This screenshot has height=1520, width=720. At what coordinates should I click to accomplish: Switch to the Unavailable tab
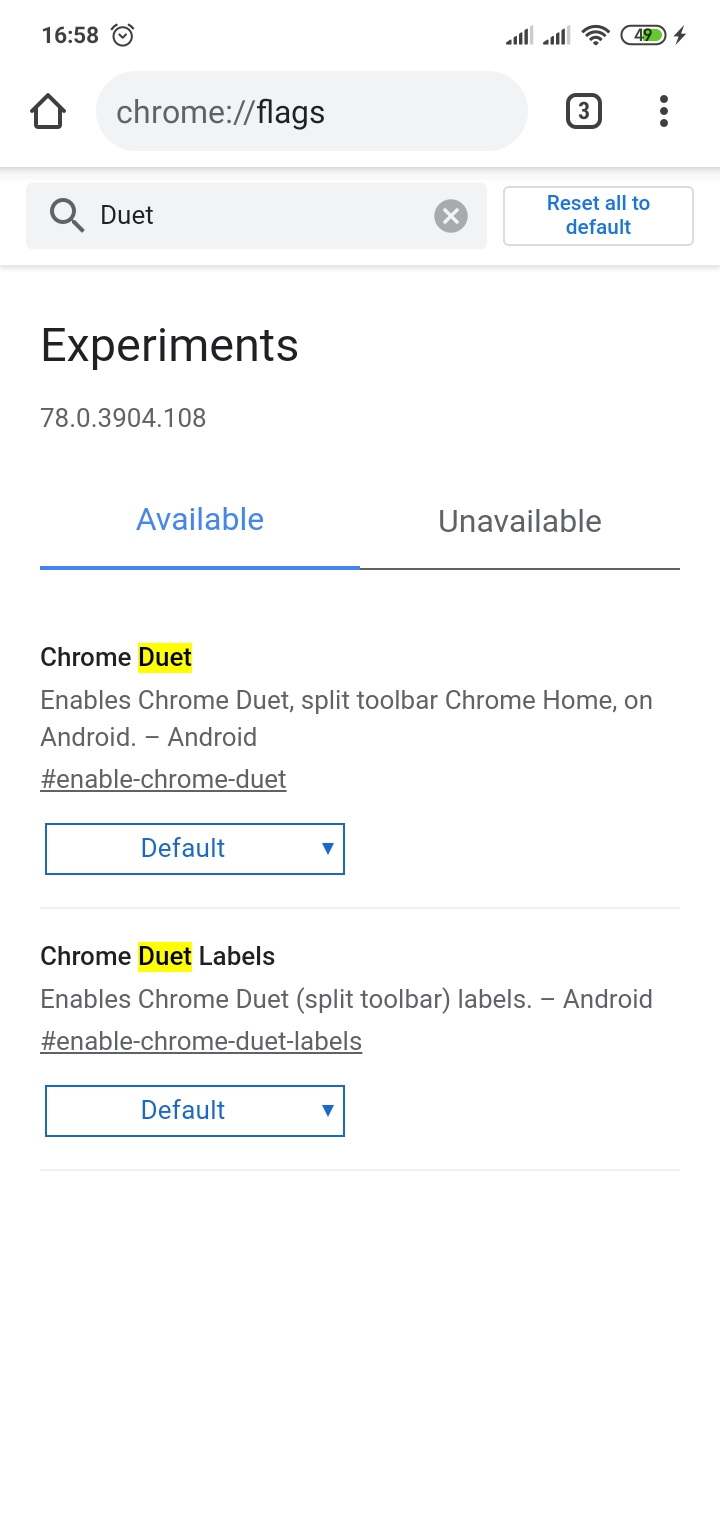pos(520,521)
